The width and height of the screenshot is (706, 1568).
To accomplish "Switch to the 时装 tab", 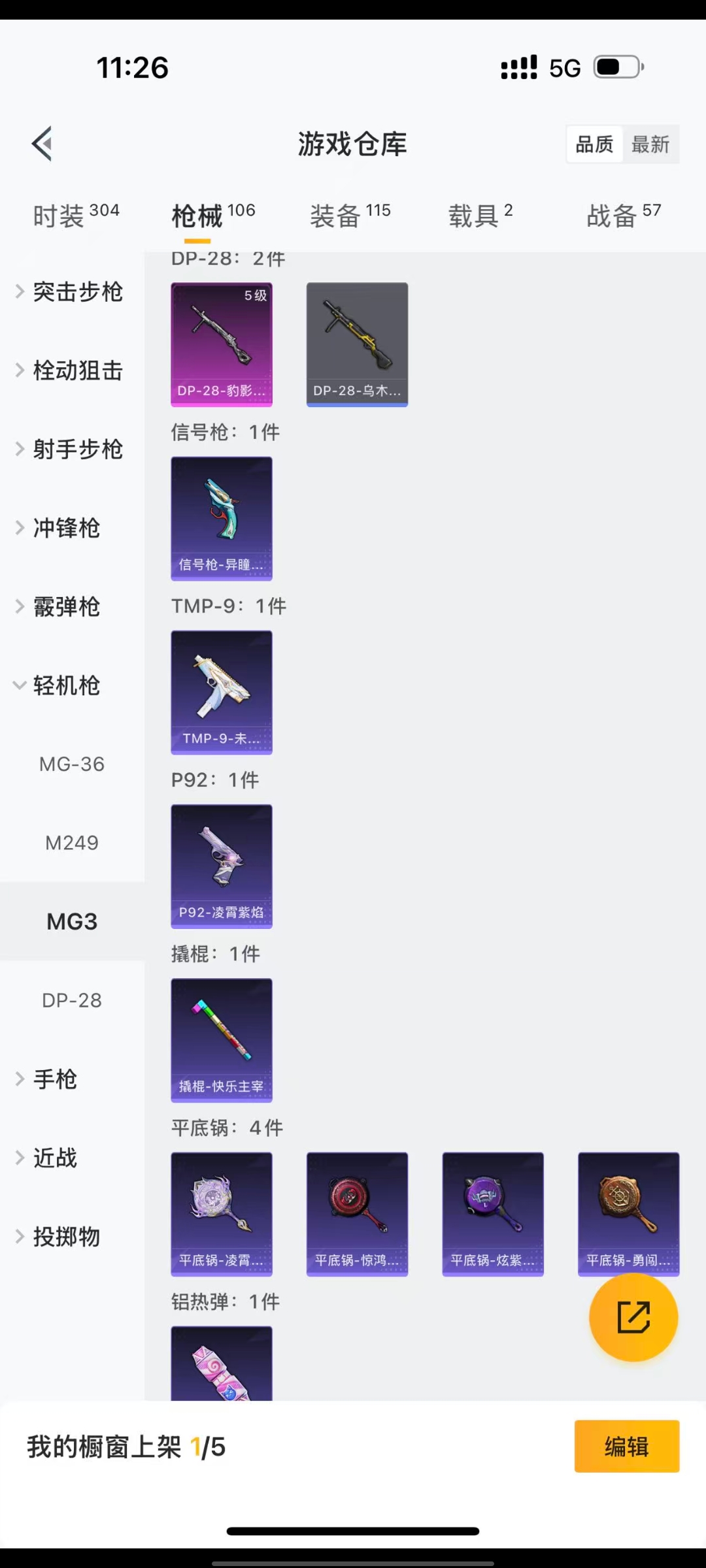I will pos(76,216).
